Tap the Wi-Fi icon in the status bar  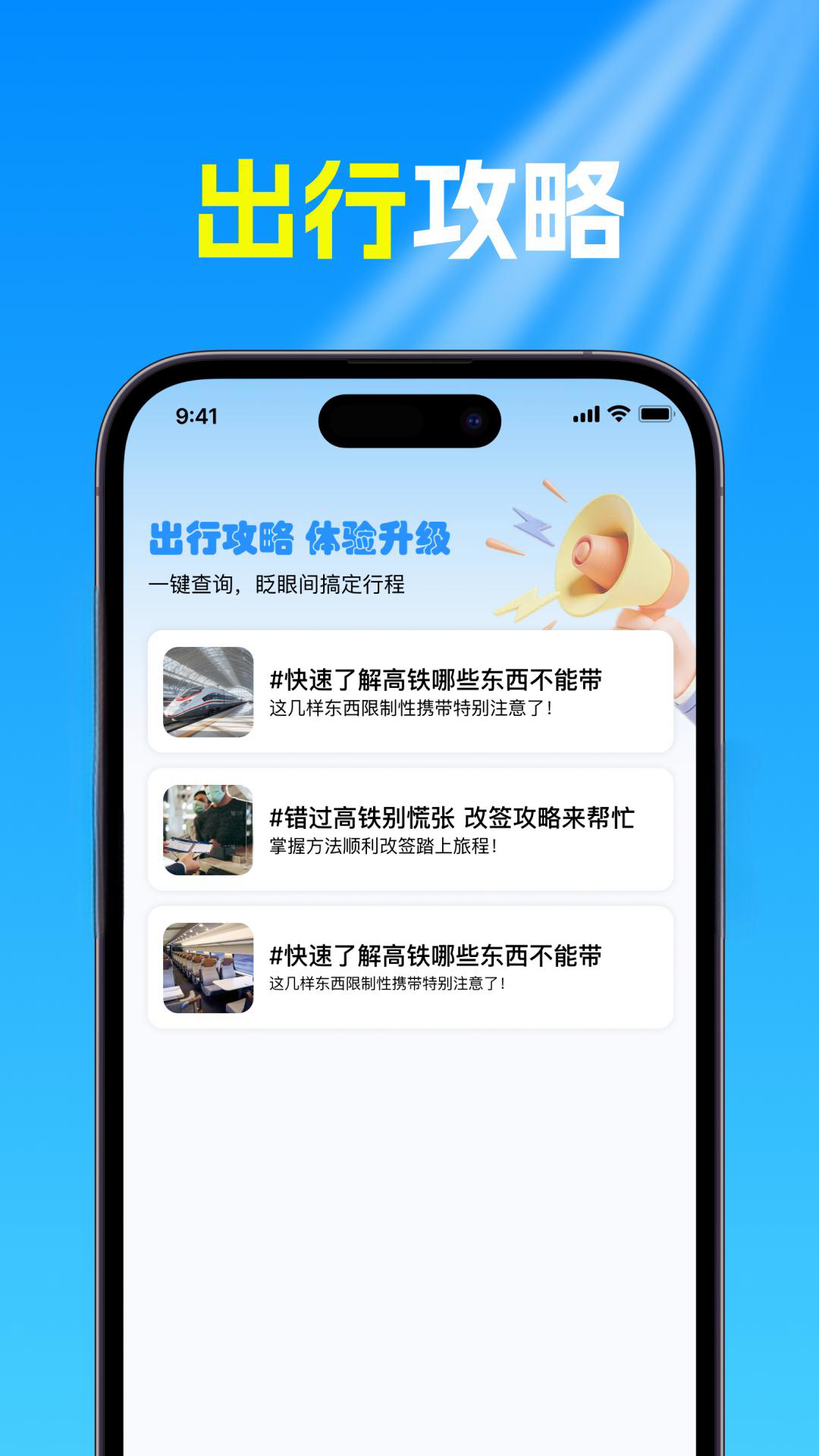point(619,413)
